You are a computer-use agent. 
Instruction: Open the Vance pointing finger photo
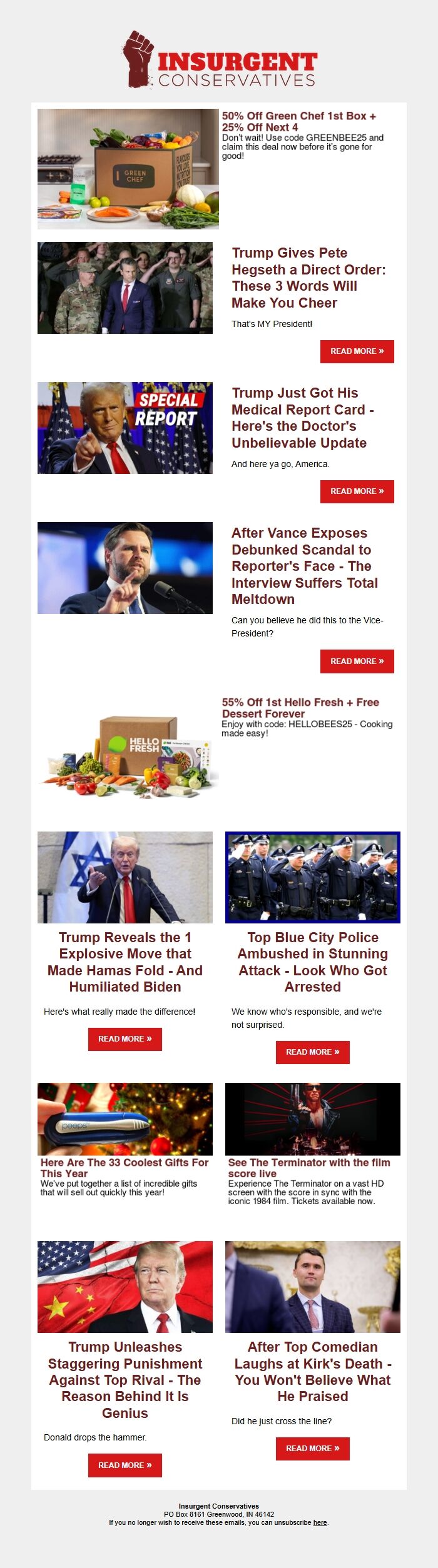125,568
